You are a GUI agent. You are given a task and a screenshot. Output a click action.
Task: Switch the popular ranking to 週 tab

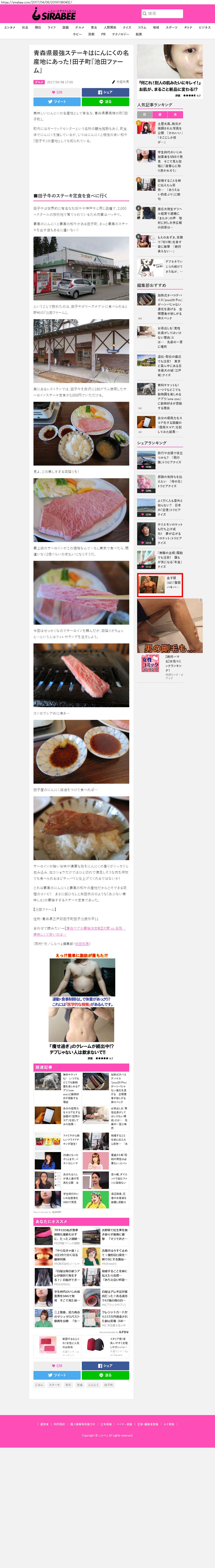160,114
